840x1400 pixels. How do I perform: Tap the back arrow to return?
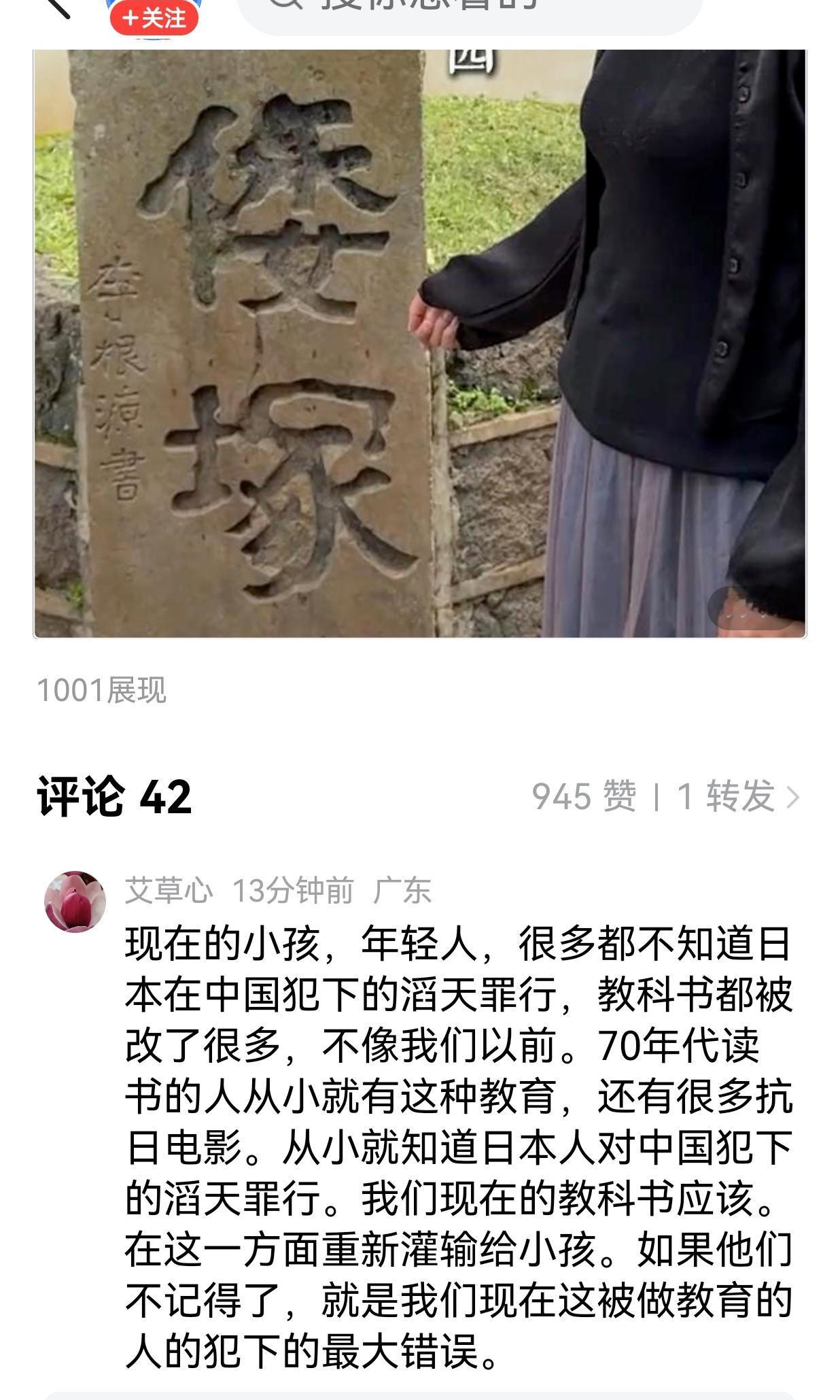click(x=58, y=8)
